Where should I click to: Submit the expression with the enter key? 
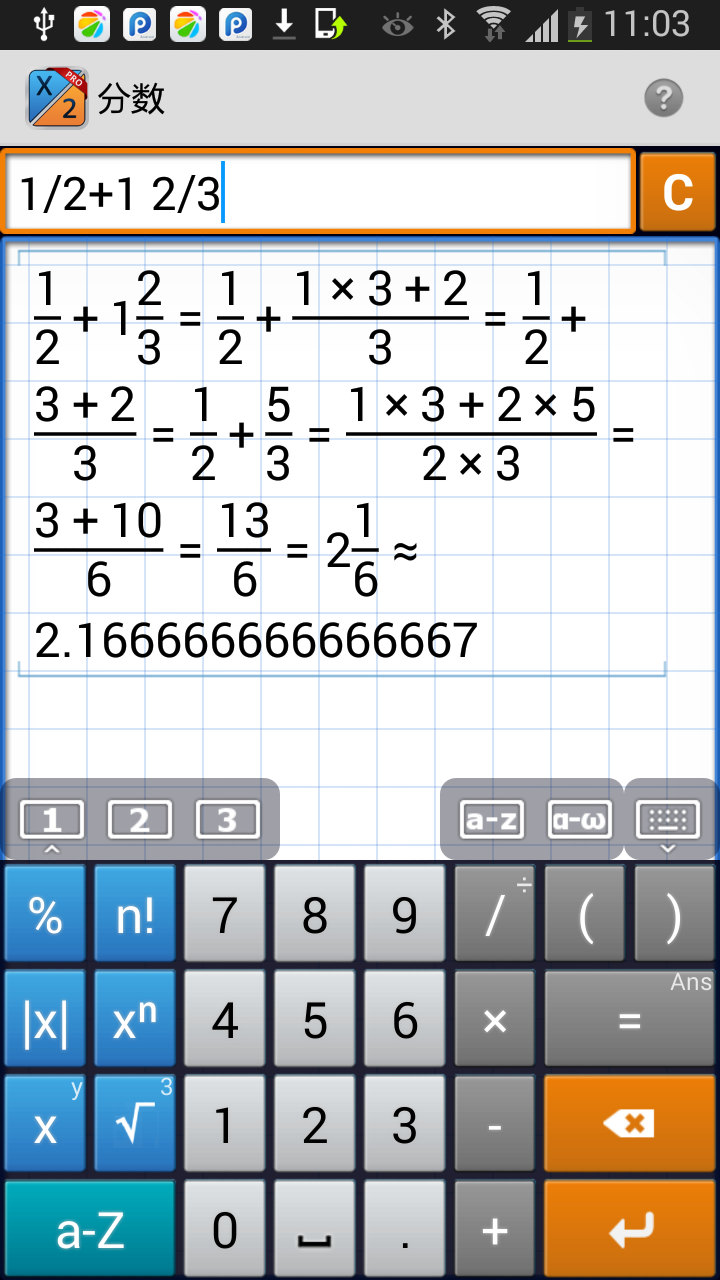coord(630,1230)
